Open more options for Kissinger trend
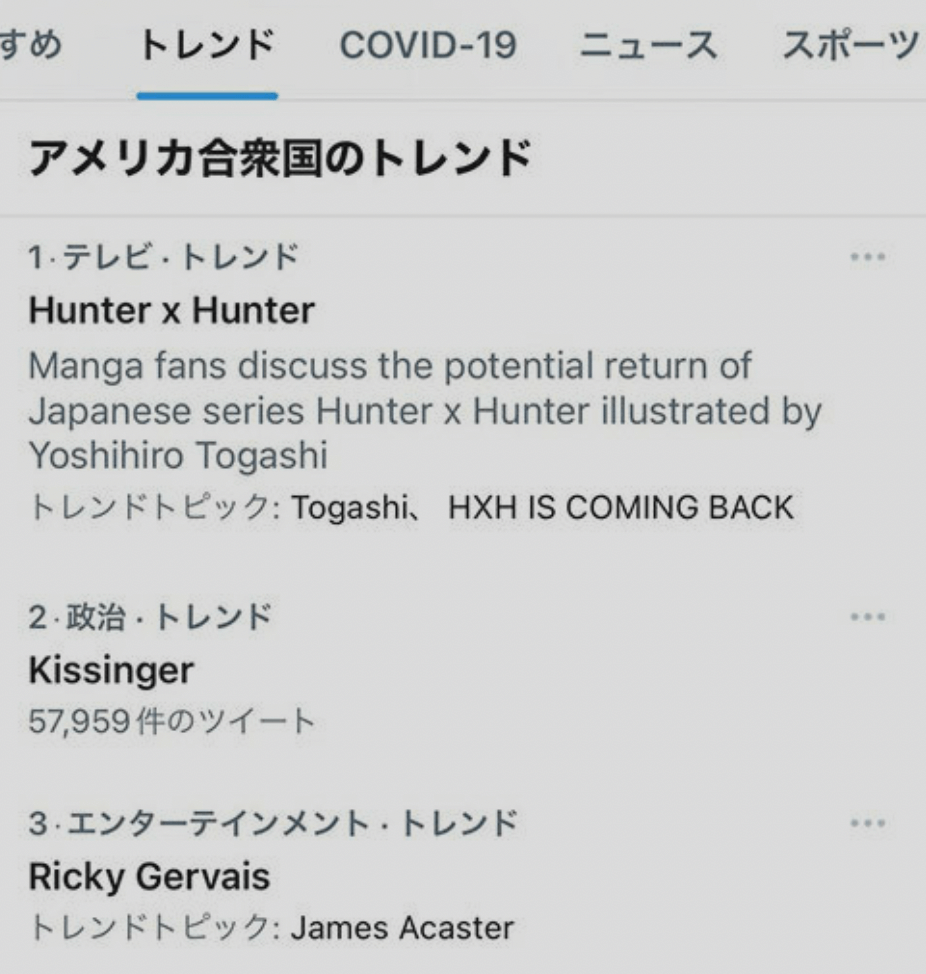The height and width of the screenshot is (974, 926). [x=867, y=617]
